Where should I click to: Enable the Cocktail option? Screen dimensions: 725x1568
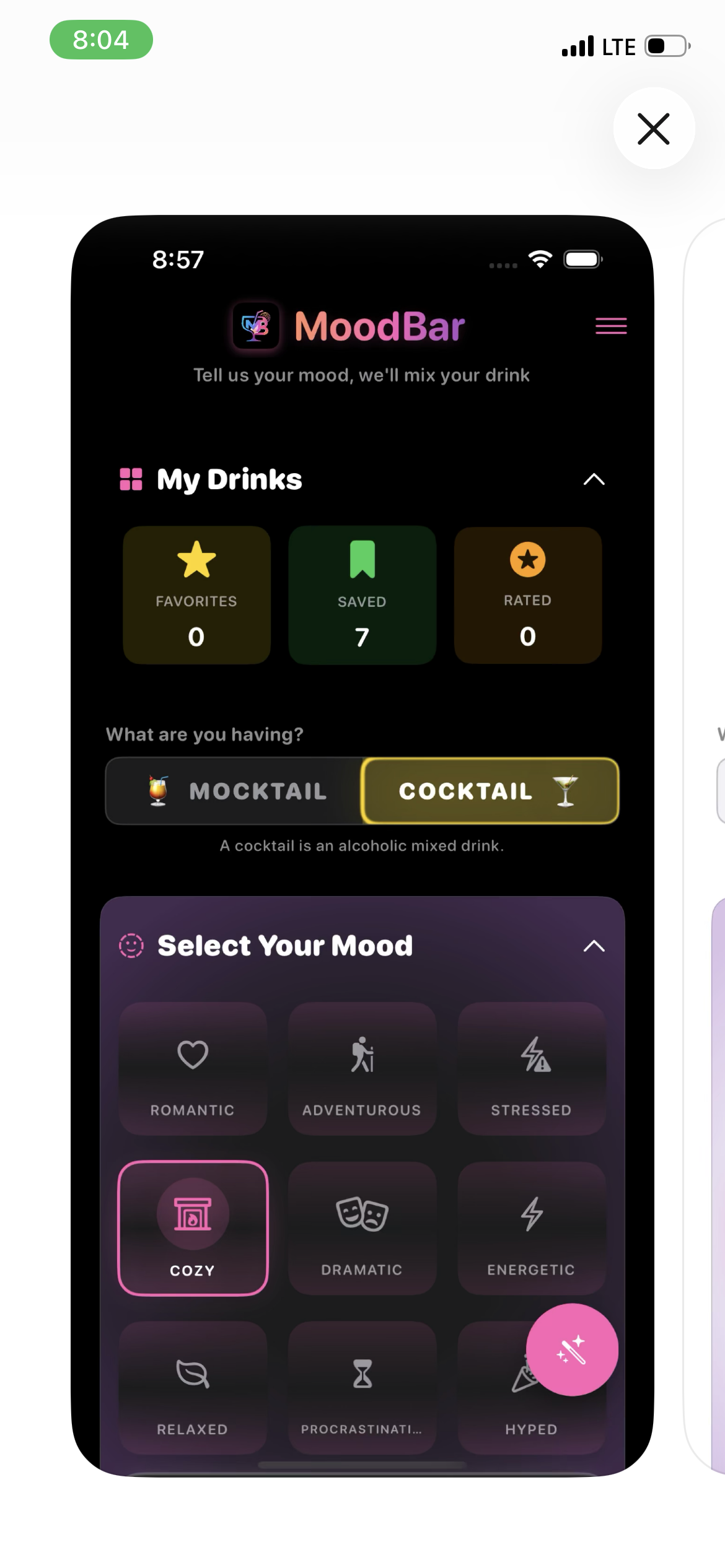point(490,791)
